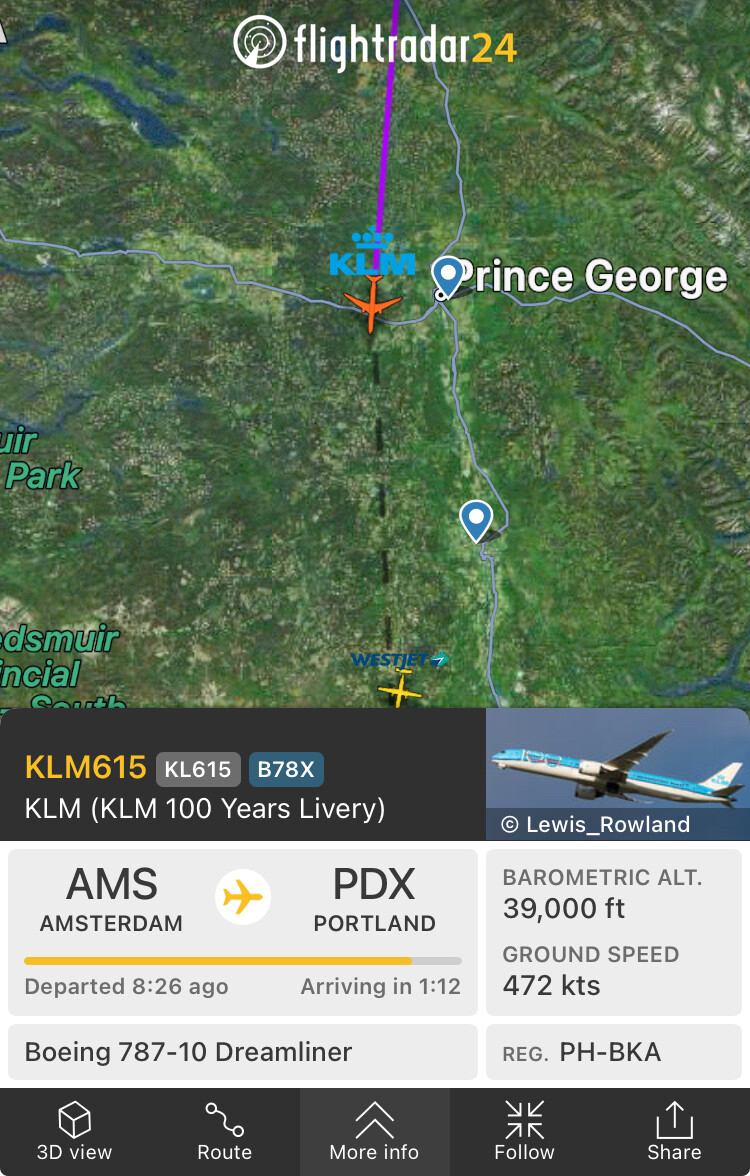The width and height of the screenshot is (750, 1176).
Task: Select the WestJet aircraft on the map
Action: coord(400,689)
